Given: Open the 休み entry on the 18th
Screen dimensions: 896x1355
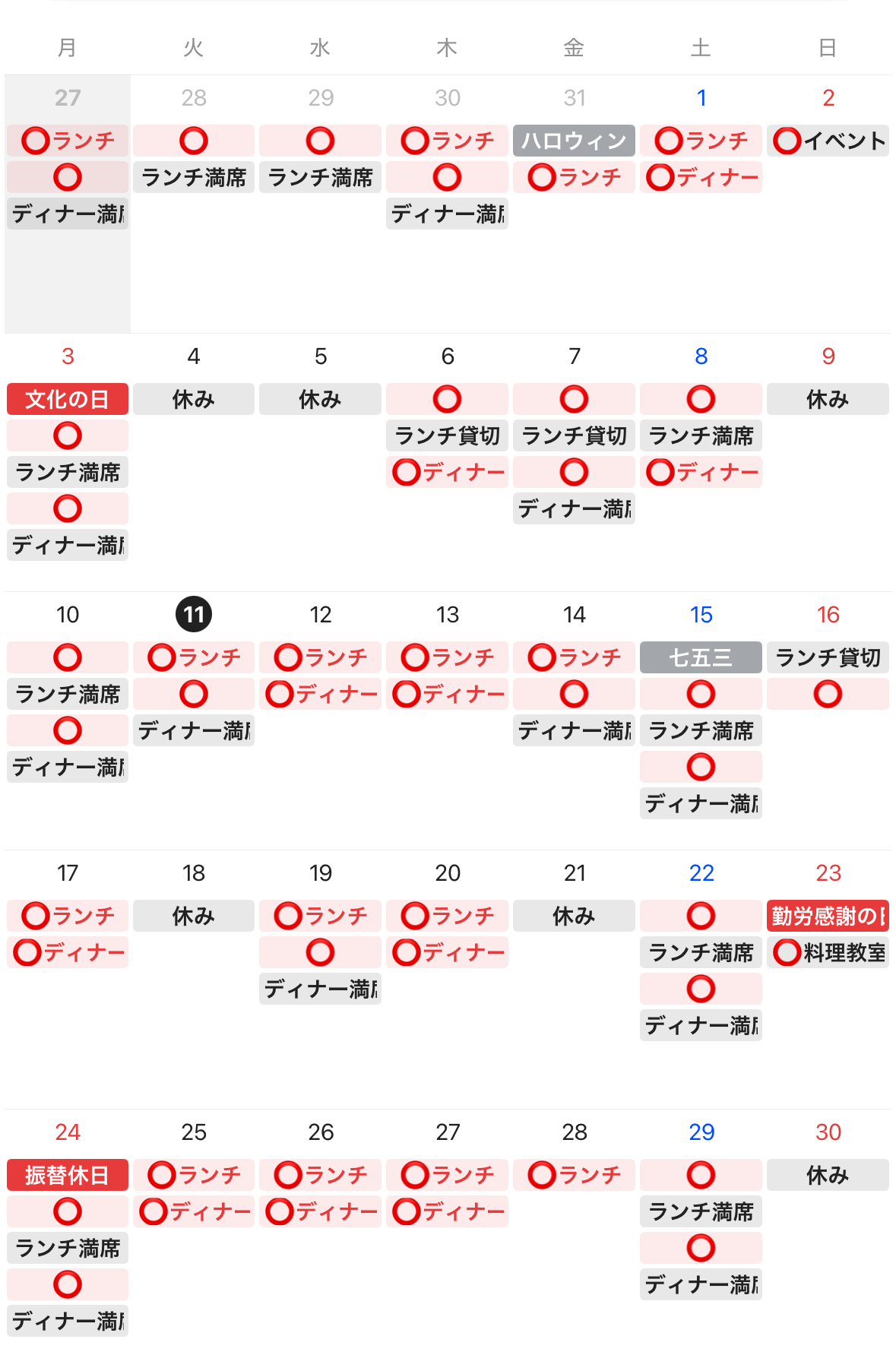Looking at the screenshot, I should click(194, 916).
